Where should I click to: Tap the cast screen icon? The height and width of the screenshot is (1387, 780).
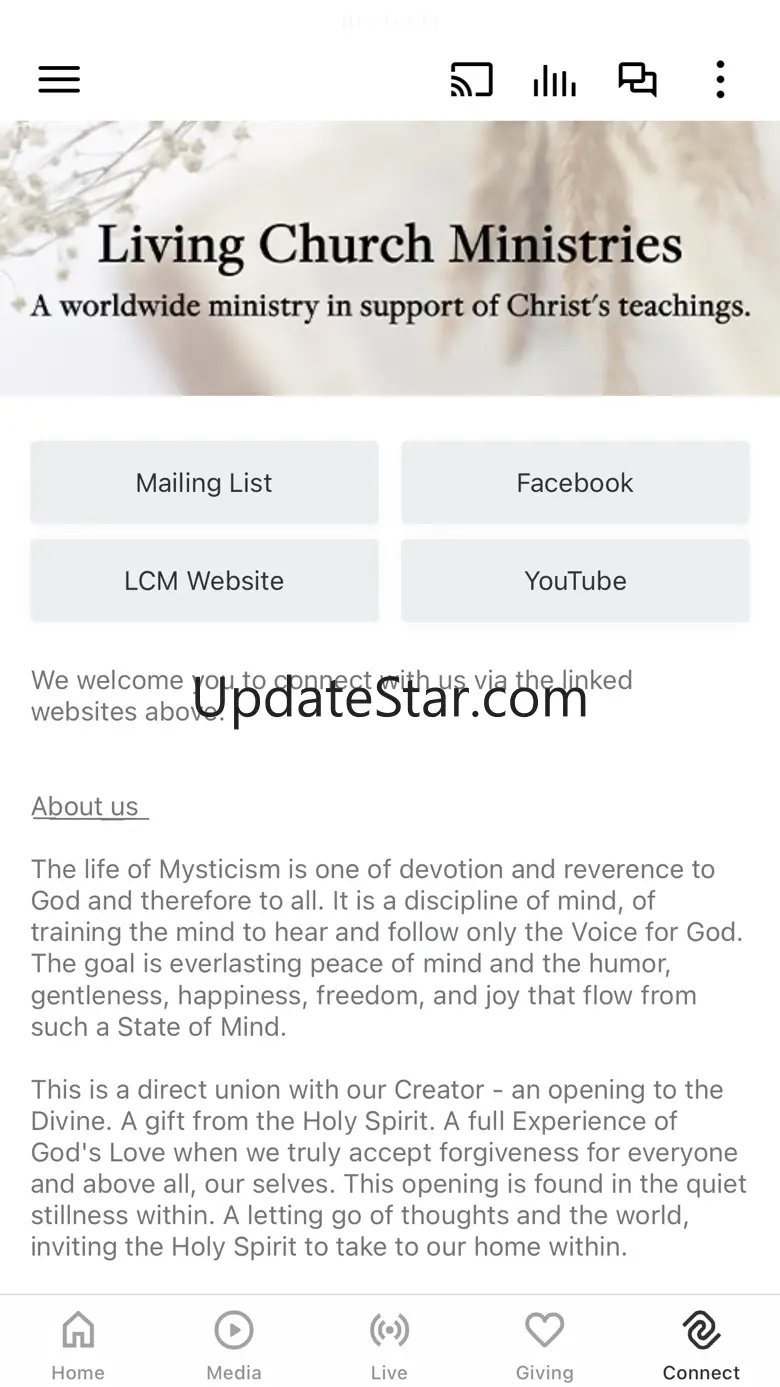[472, 80]
